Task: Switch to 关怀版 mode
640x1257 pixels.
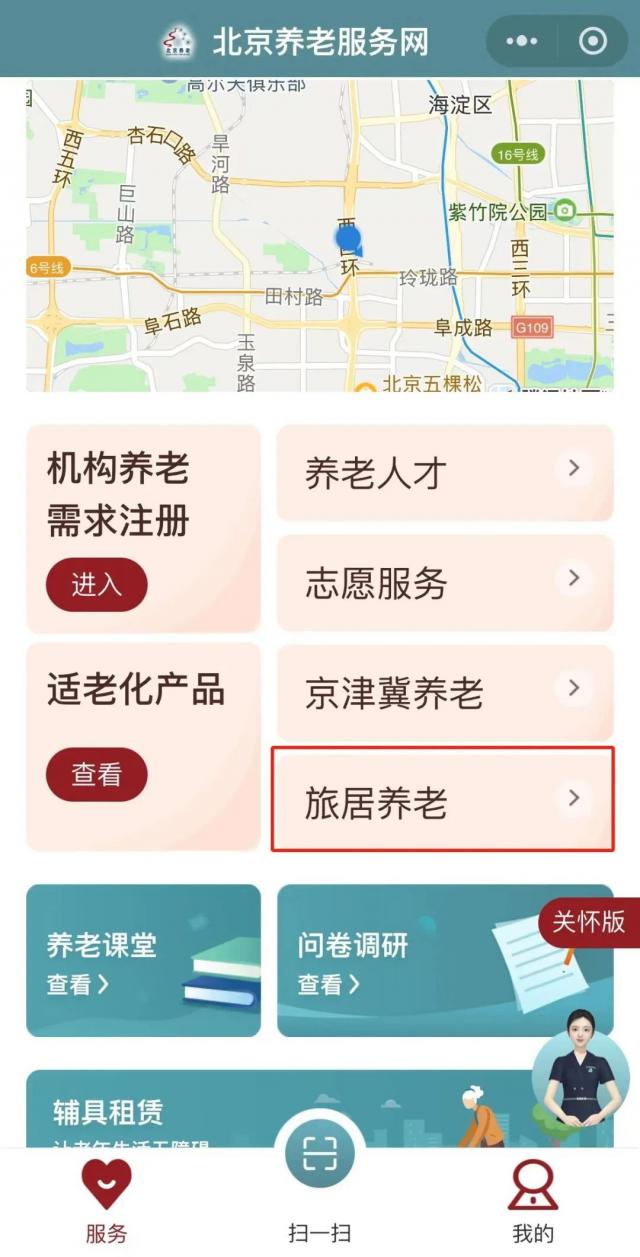Action: click(x=589, y=921)
